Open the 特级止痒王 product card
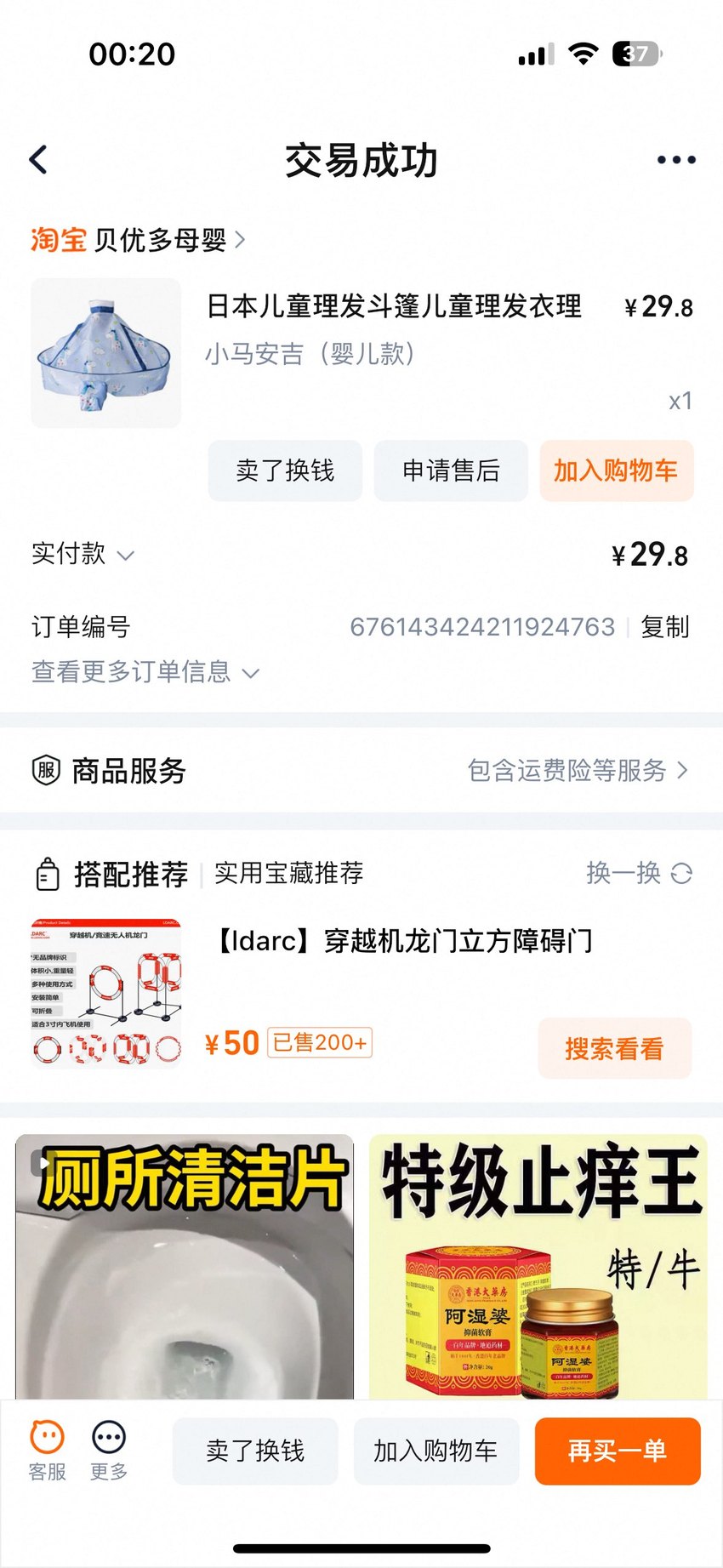The width and height of the screenshot is (723, 1568). pyautogui.click(x=538, y=1266)
